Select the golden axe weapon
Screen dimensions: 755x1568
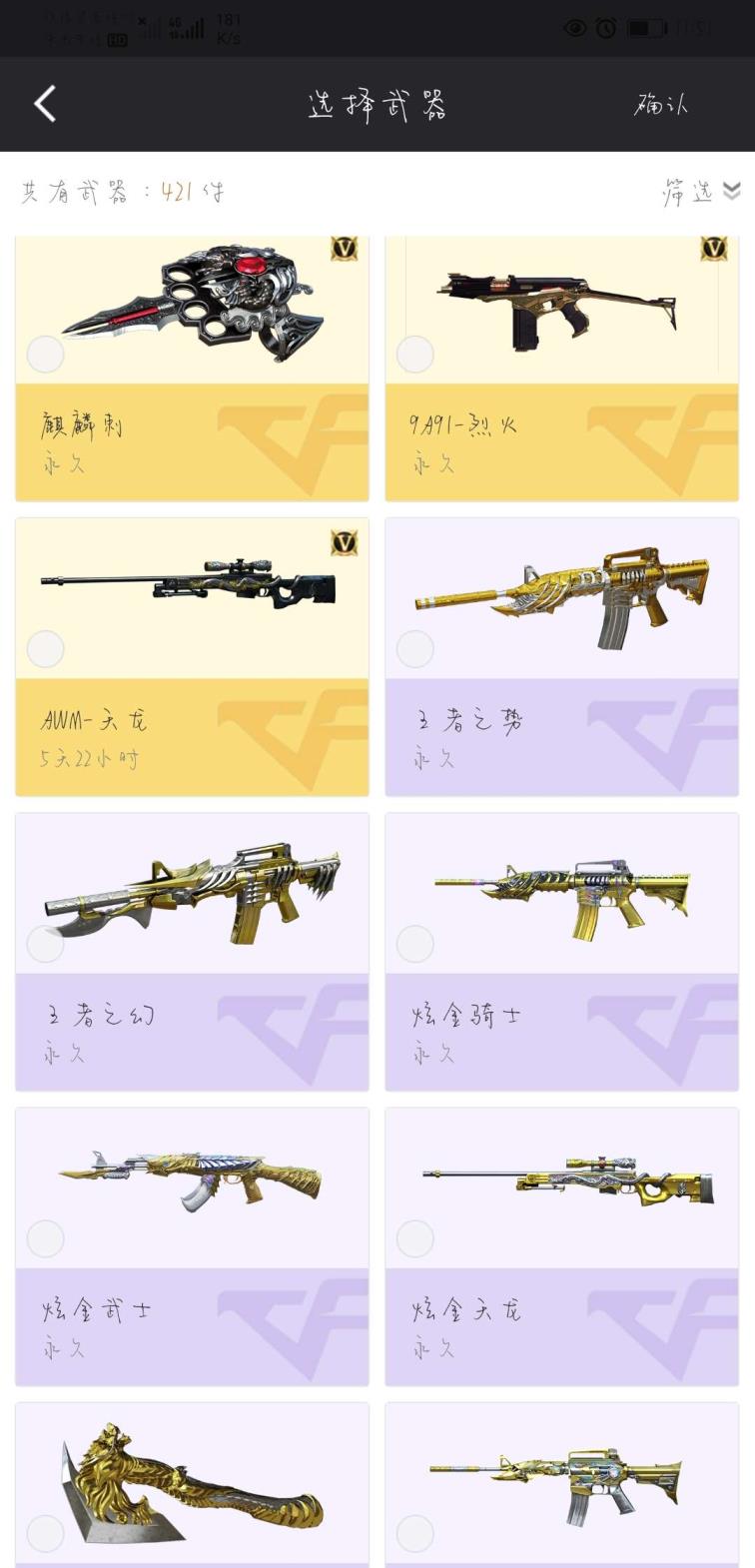point(45,1533)
